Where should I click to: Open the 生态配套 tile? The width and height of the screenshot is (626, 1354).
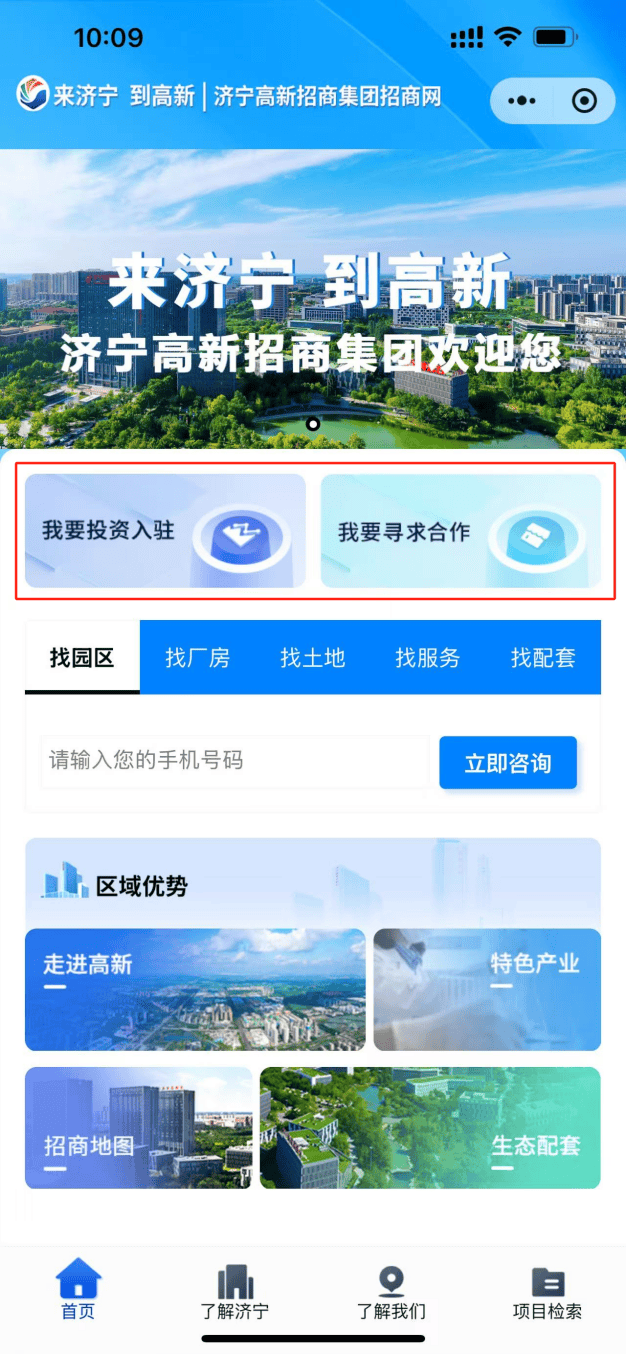pyautogui.click(x=430, y=1127)
